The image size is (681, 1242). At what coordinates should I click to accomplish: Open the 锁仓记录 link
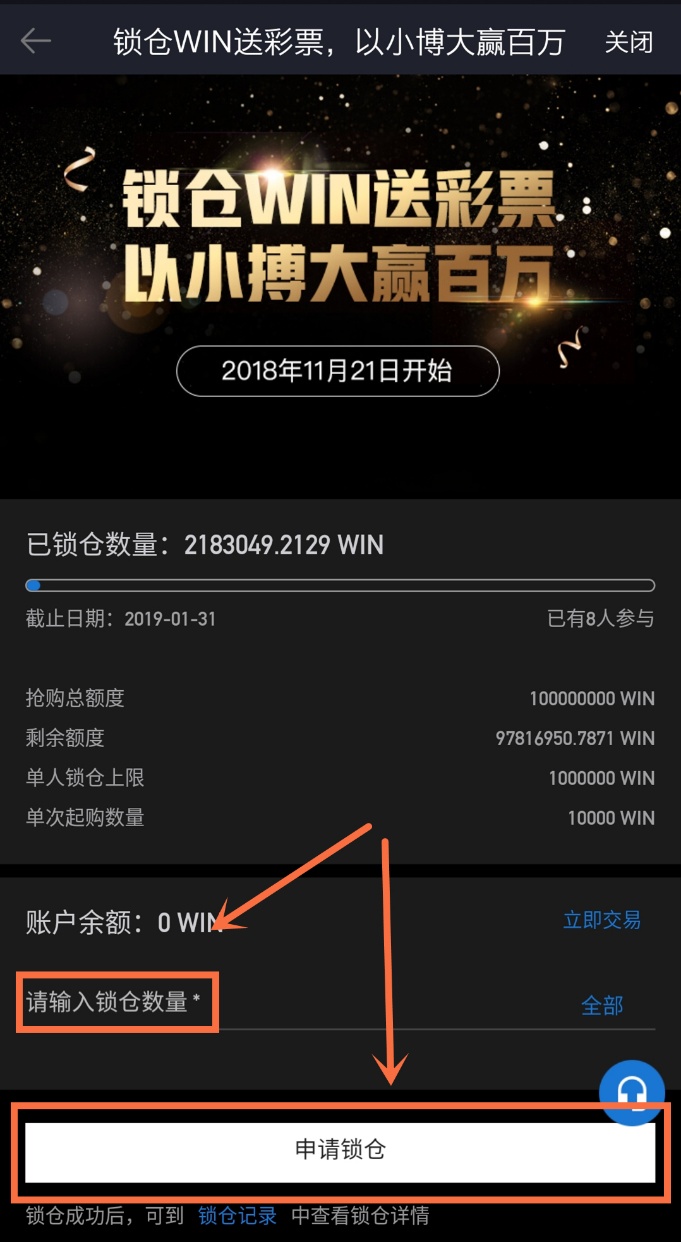pyautogui.click(x=237, y=1216)
